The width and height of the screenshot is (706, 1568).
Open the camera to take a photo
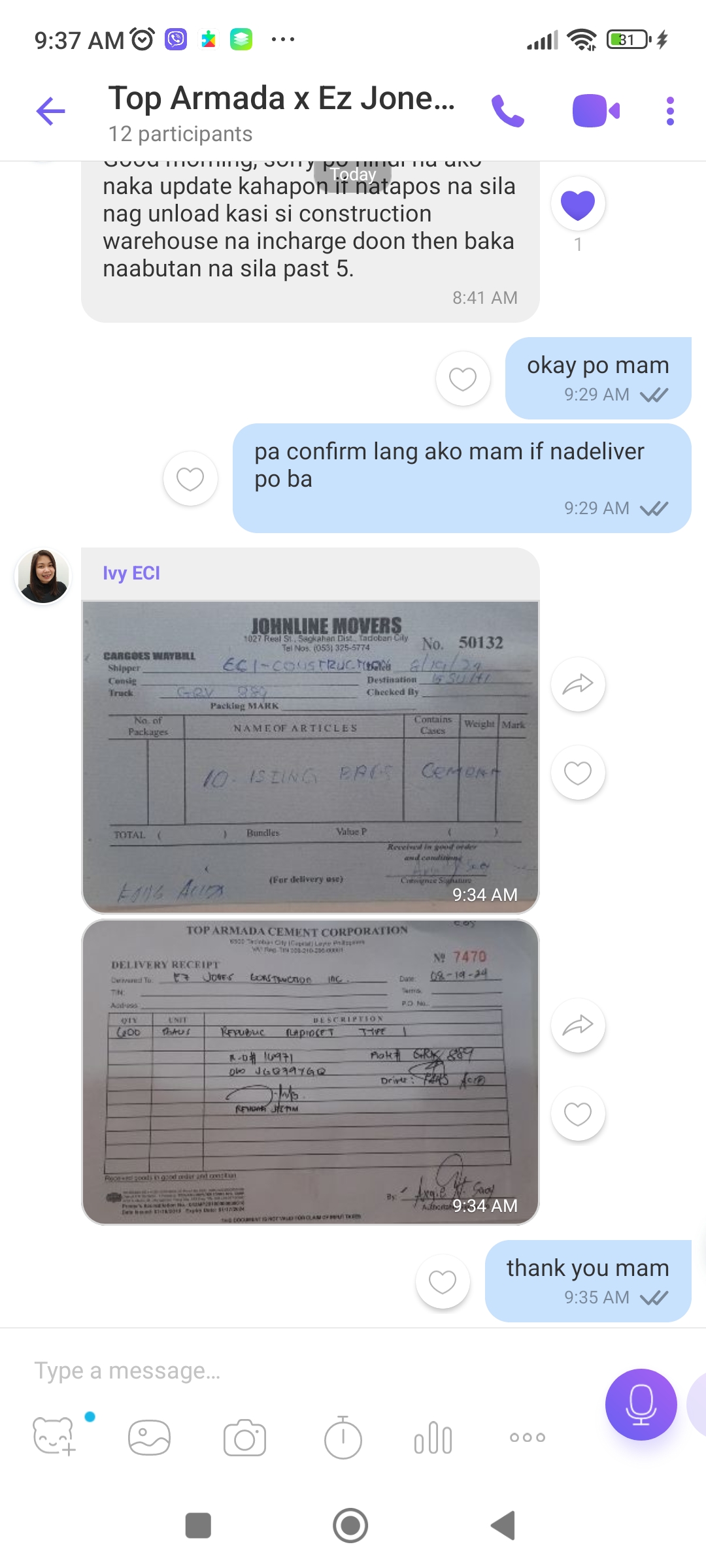244,1437
